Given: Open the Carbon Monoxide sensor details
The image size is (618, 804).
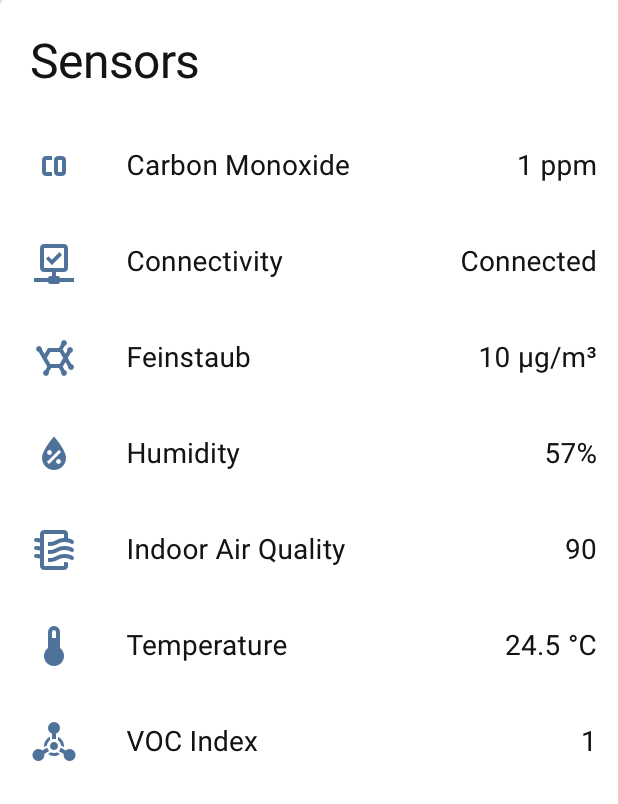Looking at the screenshot, I should pos(238,166).
